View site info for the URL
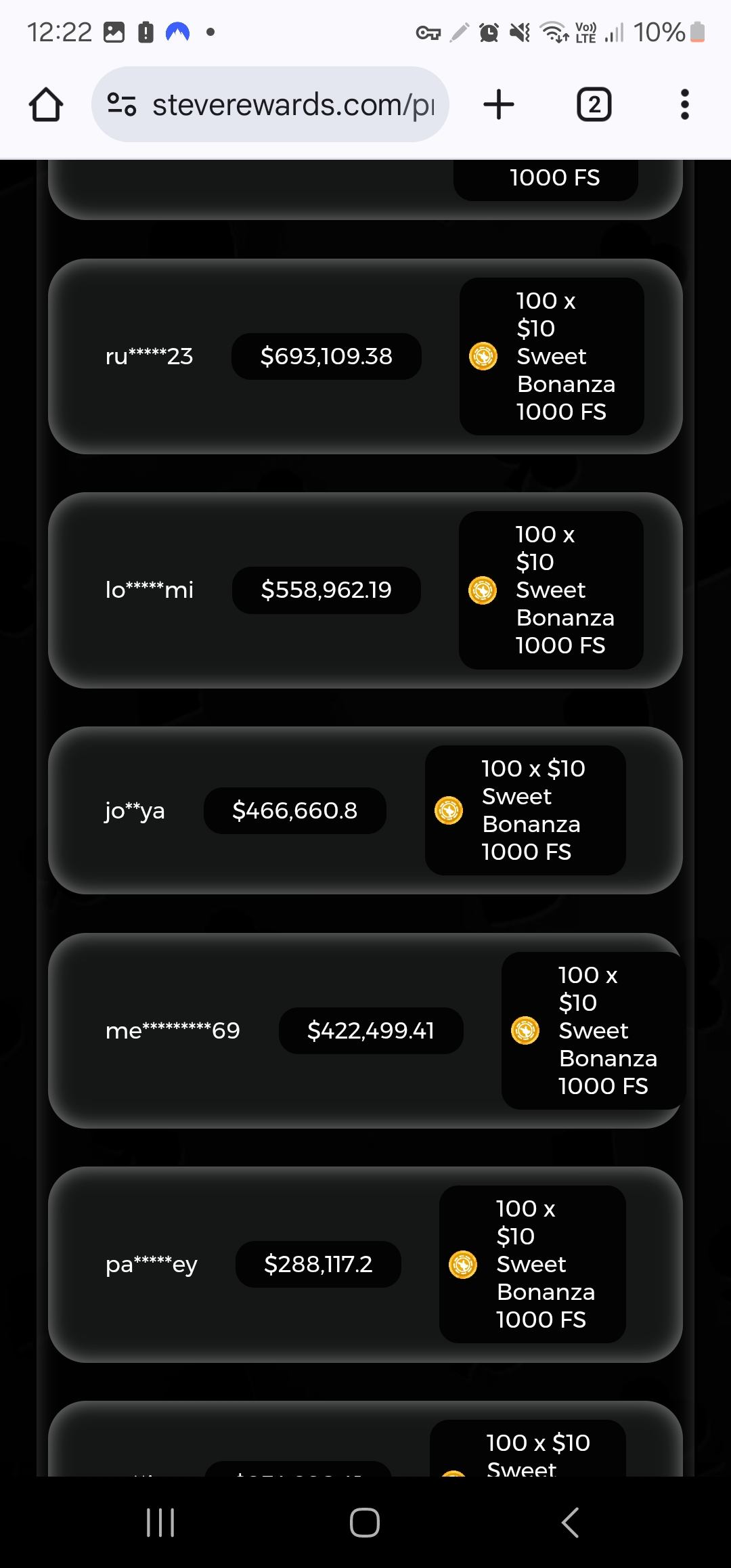 point(122,105)
